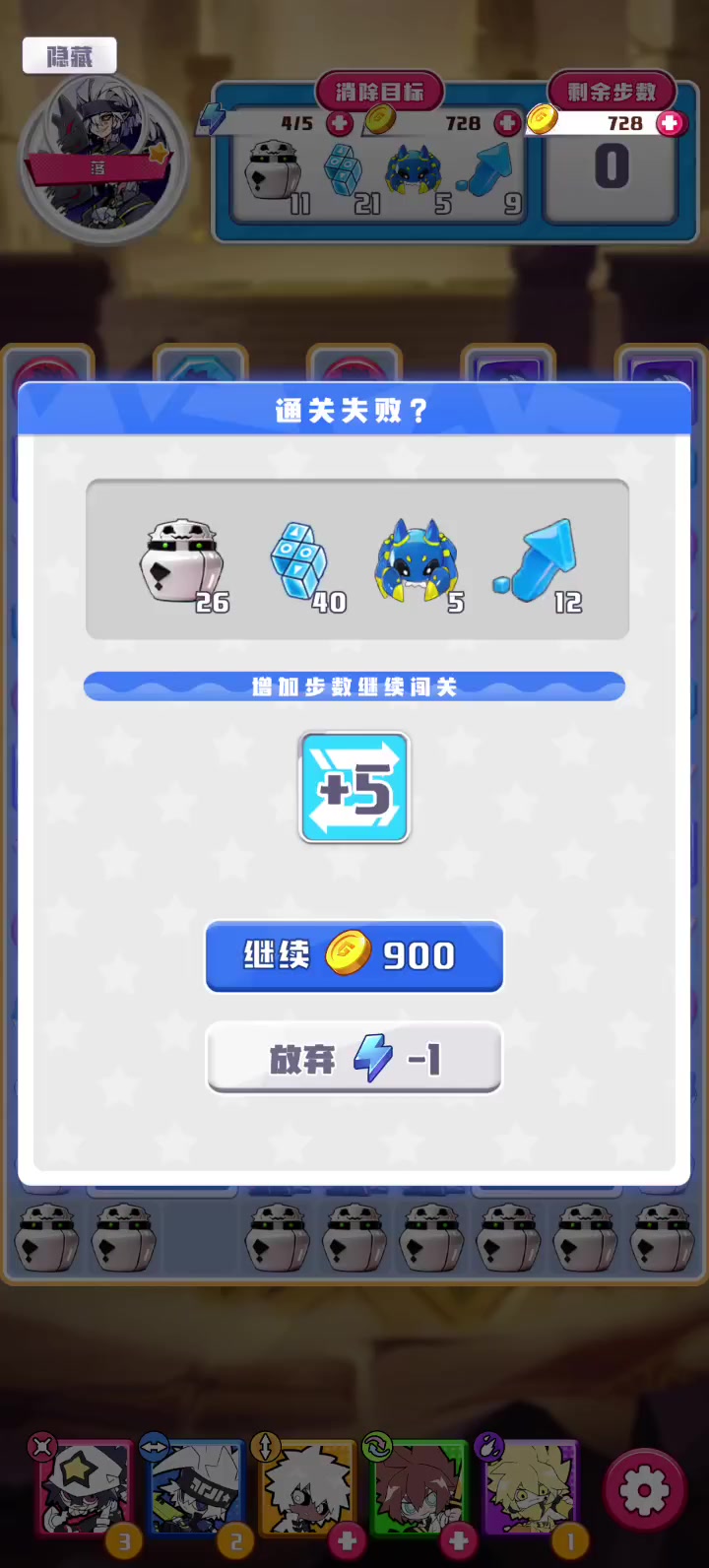Continue the level for 900 coins

tap(354, 955)
